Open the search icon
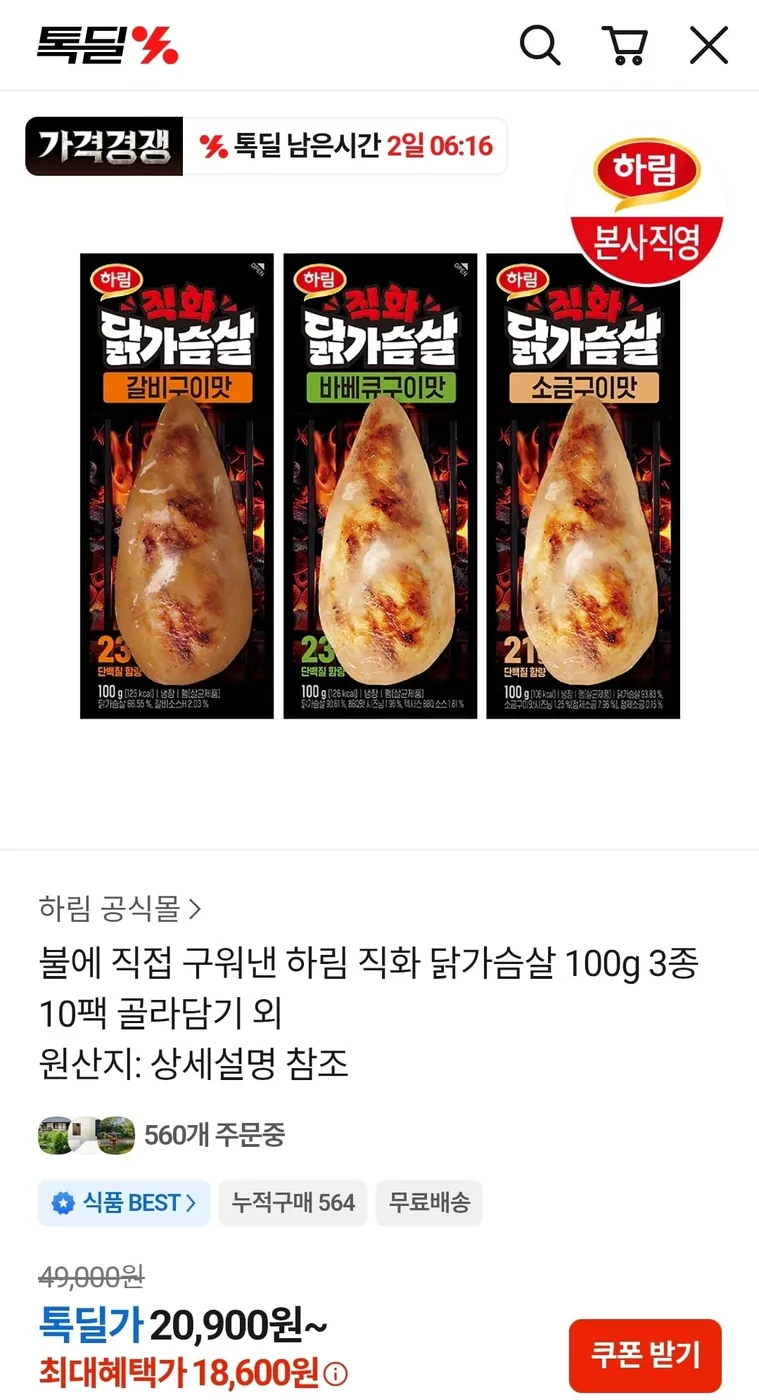 [540, 45]
